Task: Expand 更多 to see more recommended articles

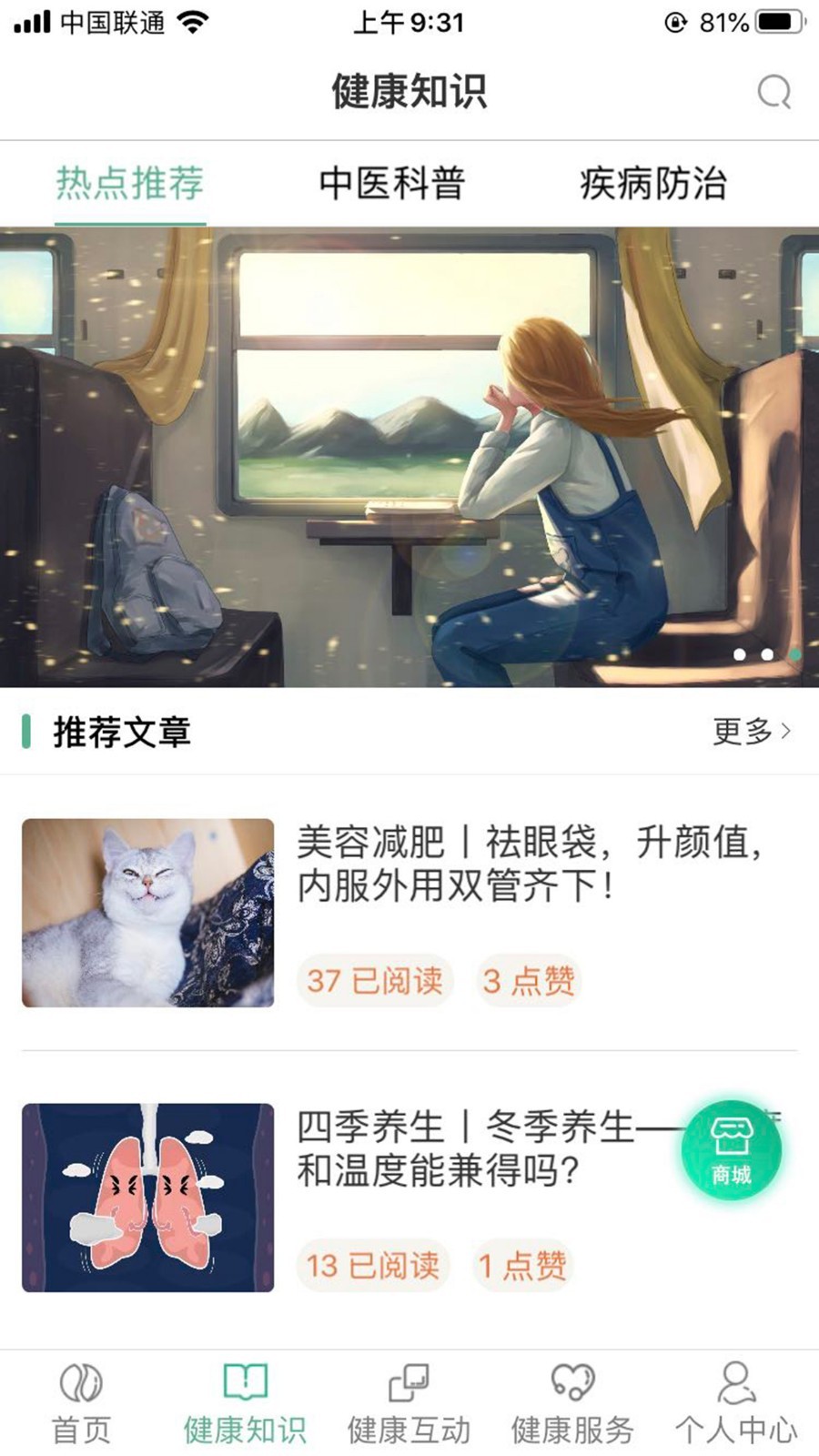Action: [742, 728]
